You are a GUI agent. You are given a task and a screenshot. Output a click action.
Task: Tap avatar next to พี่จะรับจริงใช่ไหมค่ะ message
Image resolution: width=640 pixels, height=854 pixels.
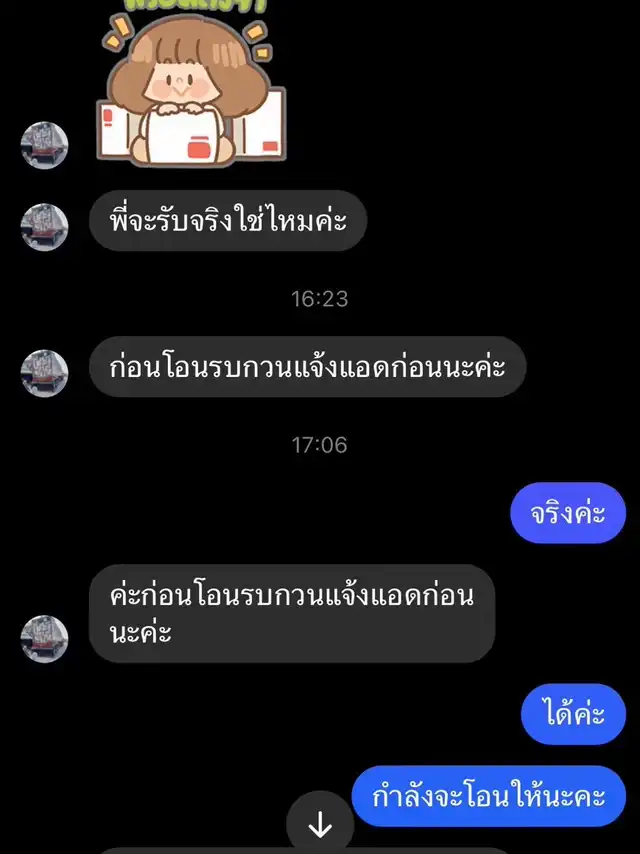coord(45,226)
